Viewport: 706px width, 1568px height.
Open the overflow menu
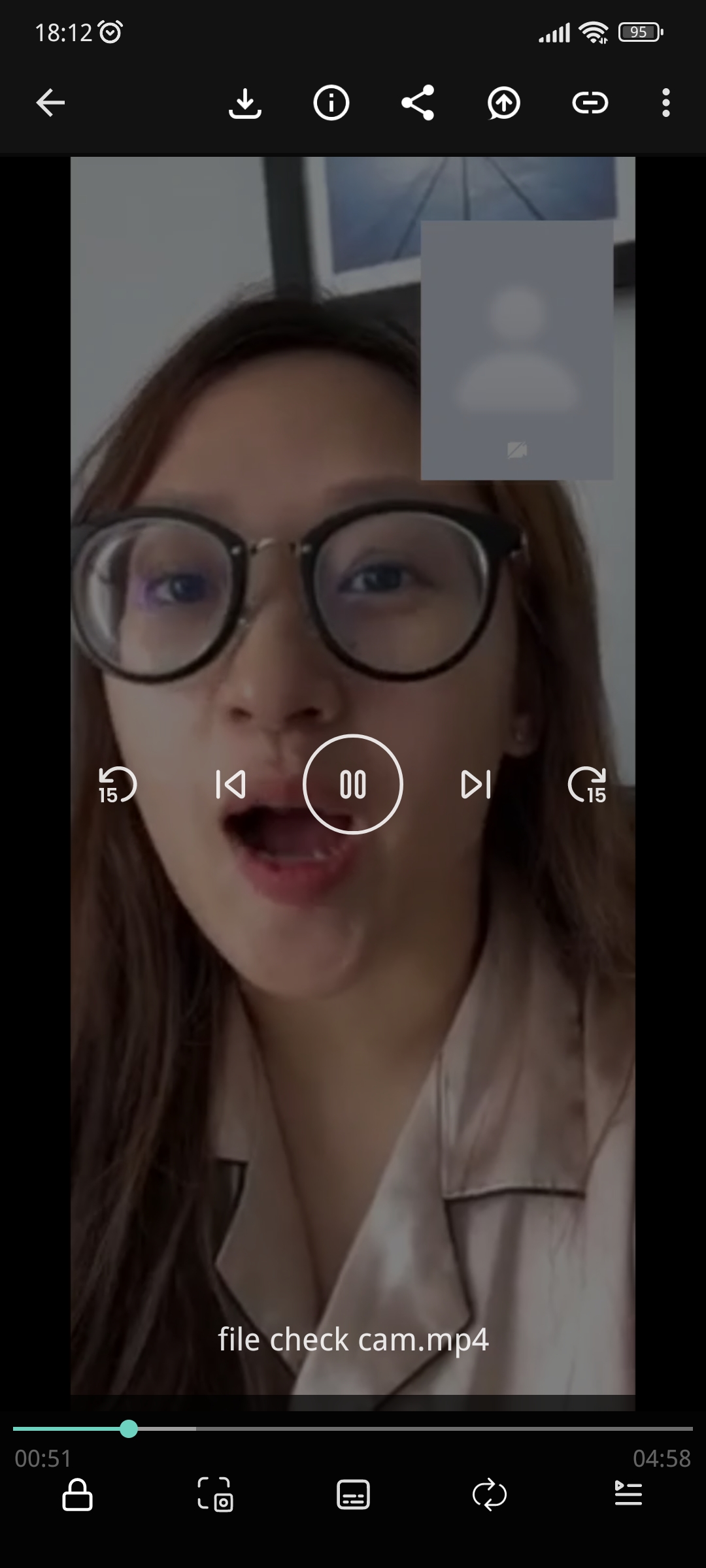click(x=665, y=103)
